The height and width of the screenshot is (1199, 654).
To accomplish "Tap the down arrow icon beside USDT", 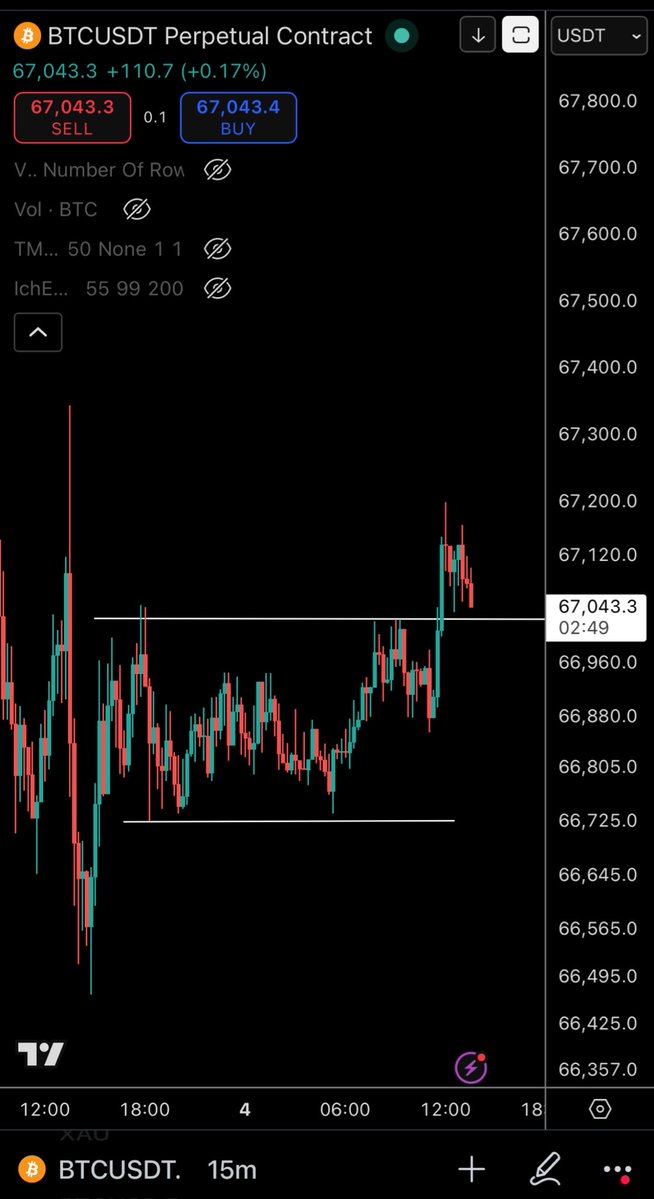I will [478, 36].
